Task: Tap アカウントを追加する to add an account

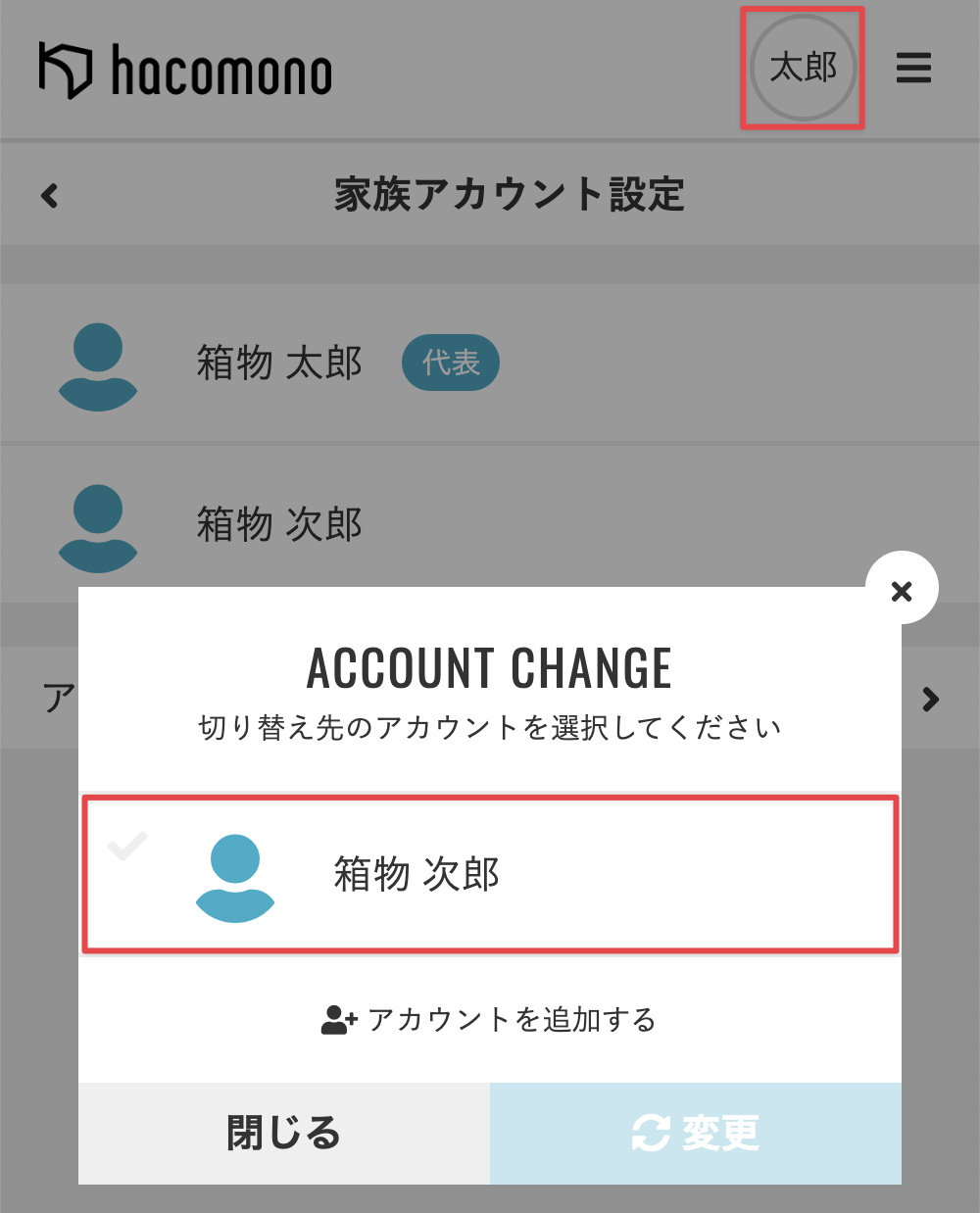Action: pyautogui.click(x=489, y=1019)
